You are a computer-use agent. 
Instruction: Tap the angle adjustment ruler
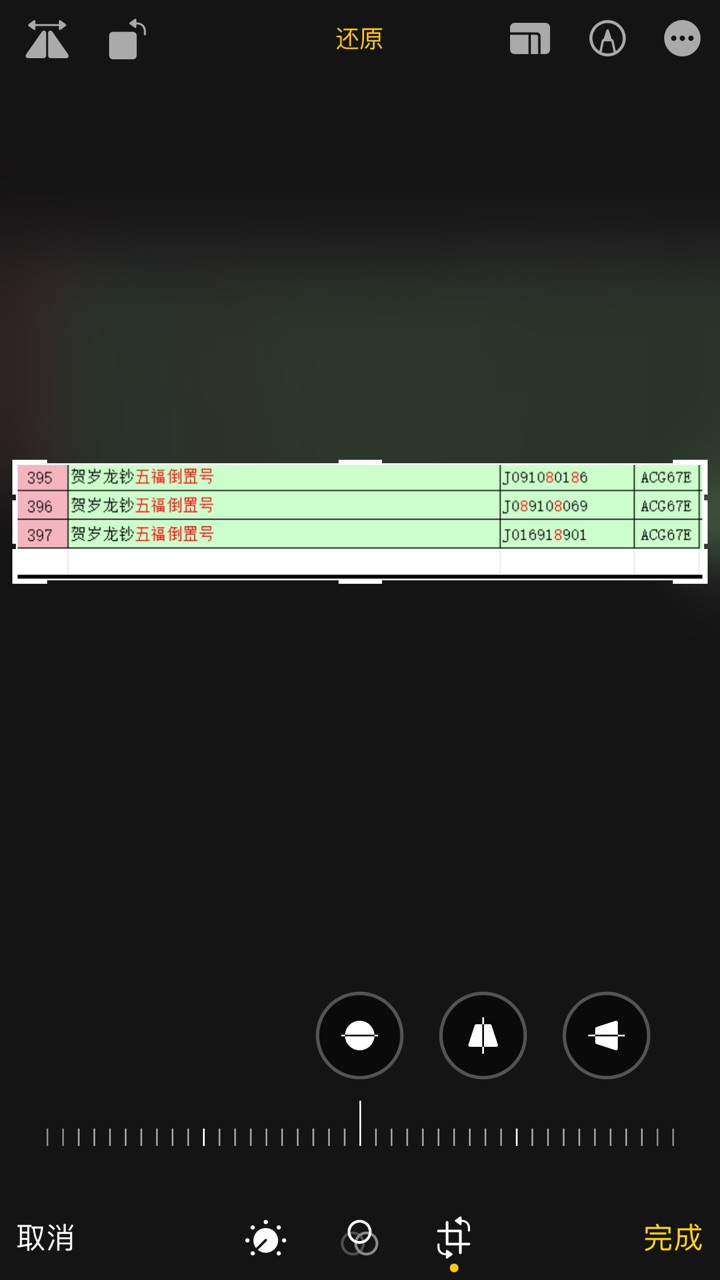(360, 1129)
